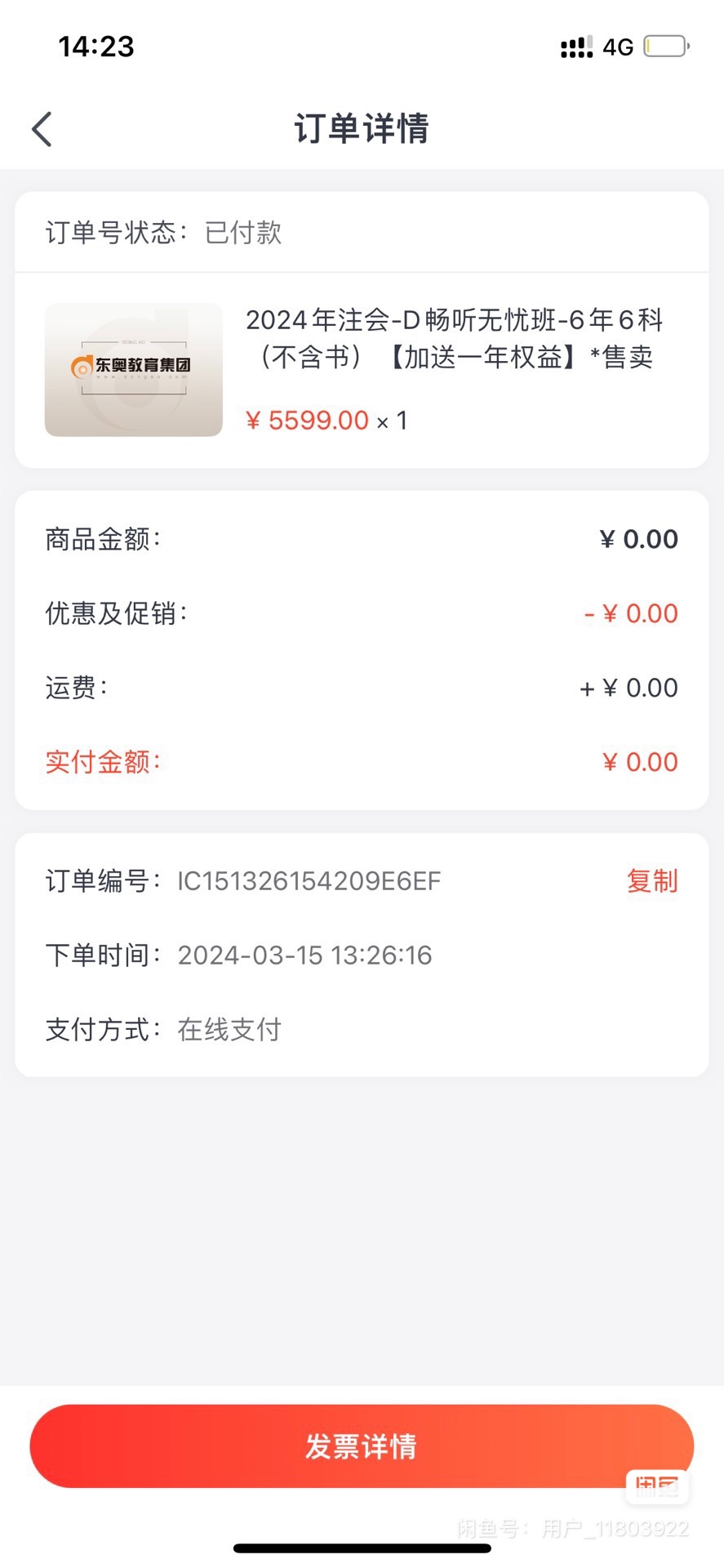Tap the 4G network indicator
Viewport: 724px width, 1568px height.
coord(618,47)
